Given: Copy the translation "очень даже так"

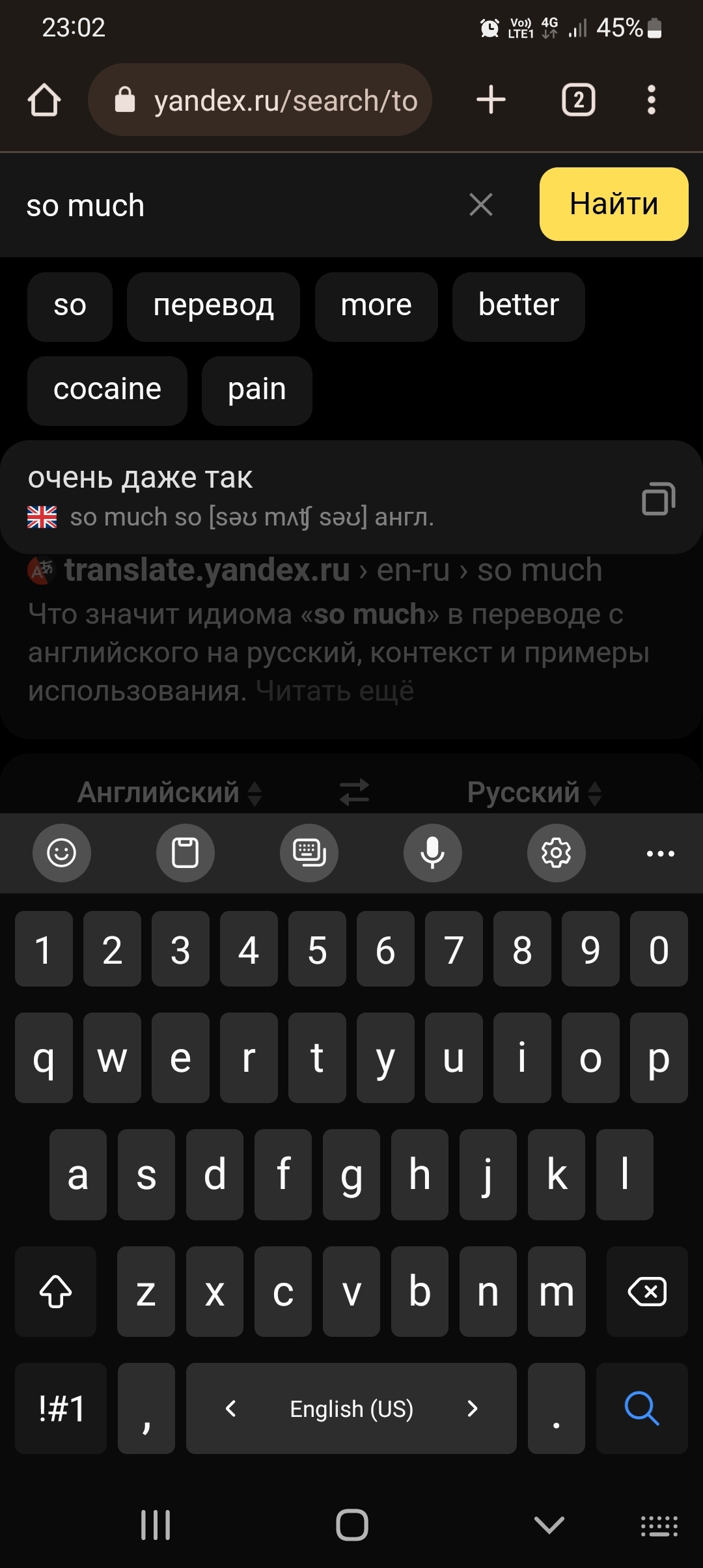Looking at the screenshot, I should (658, 499).
